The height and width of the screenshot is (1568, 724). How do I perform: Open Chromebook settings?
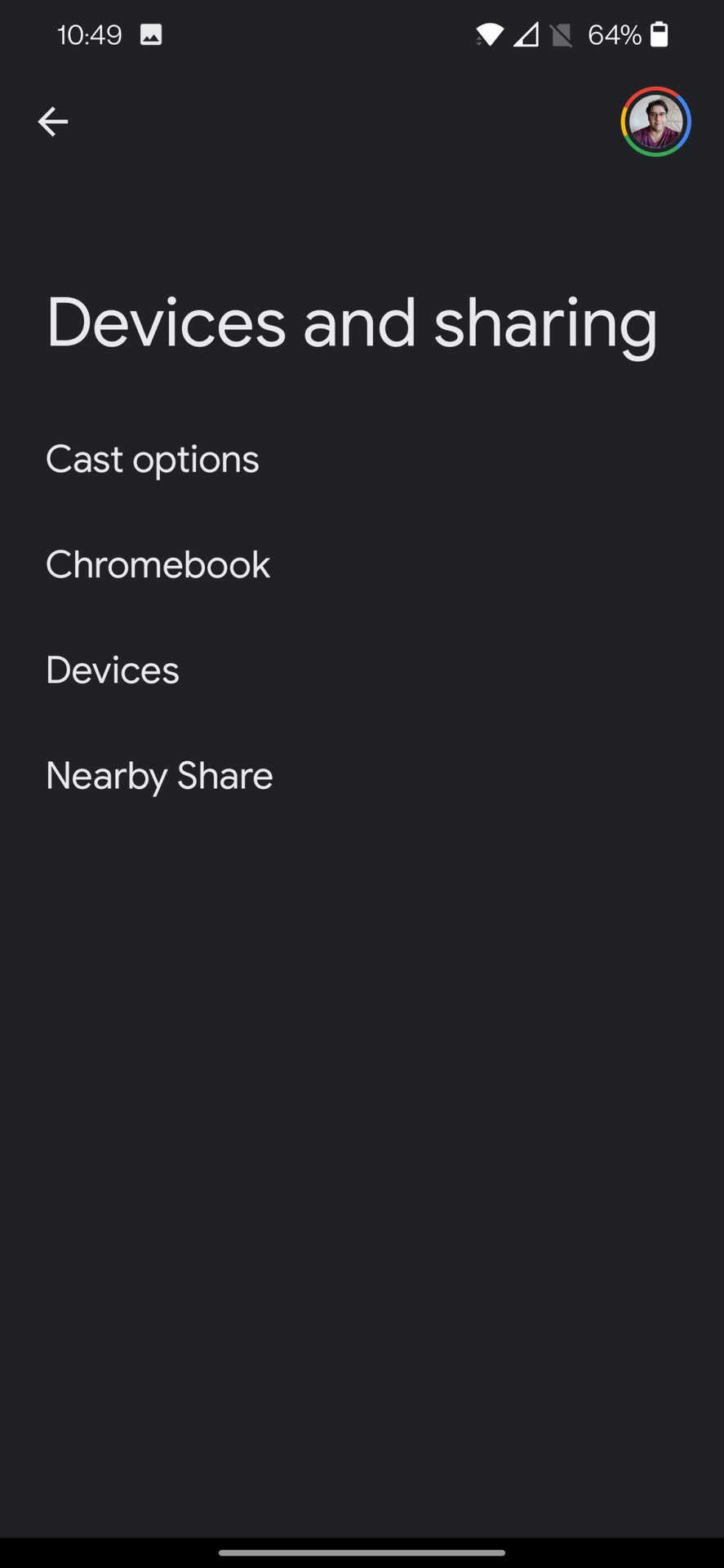(x=158, y=564)
